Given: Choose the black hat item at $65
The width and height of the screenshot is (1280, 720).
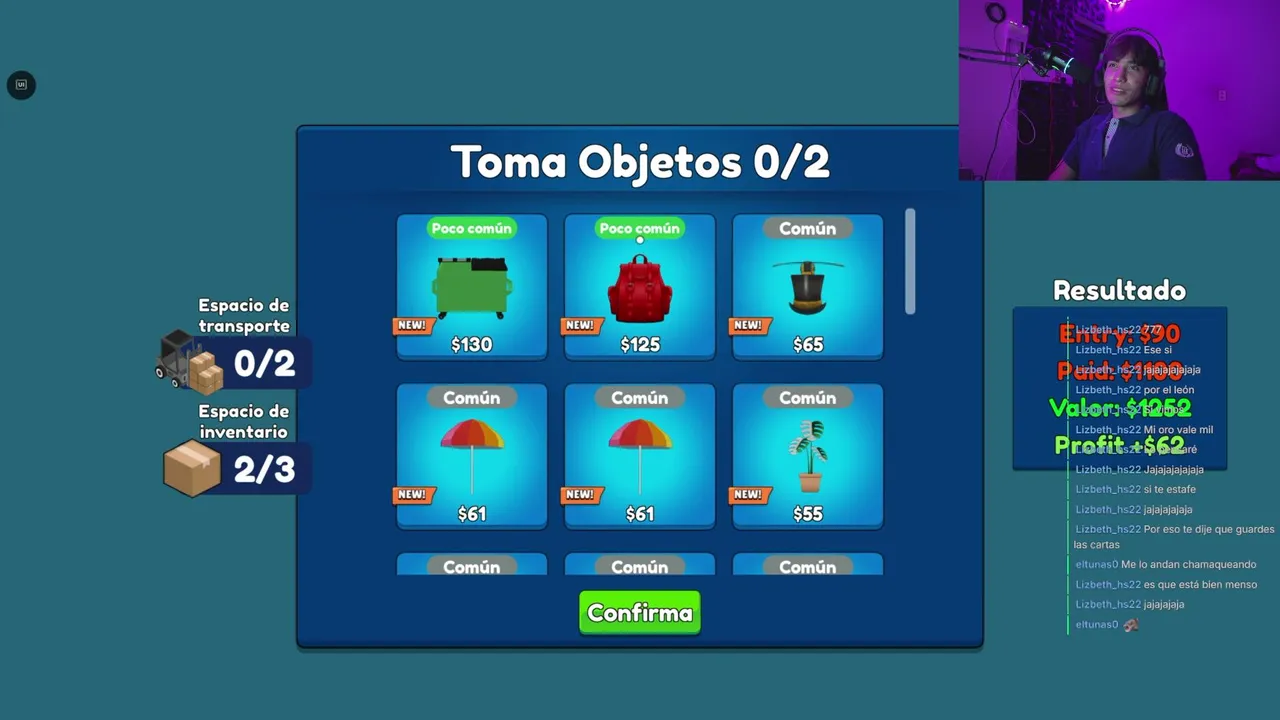Looking at the screenshot, I should click(808, 287).
